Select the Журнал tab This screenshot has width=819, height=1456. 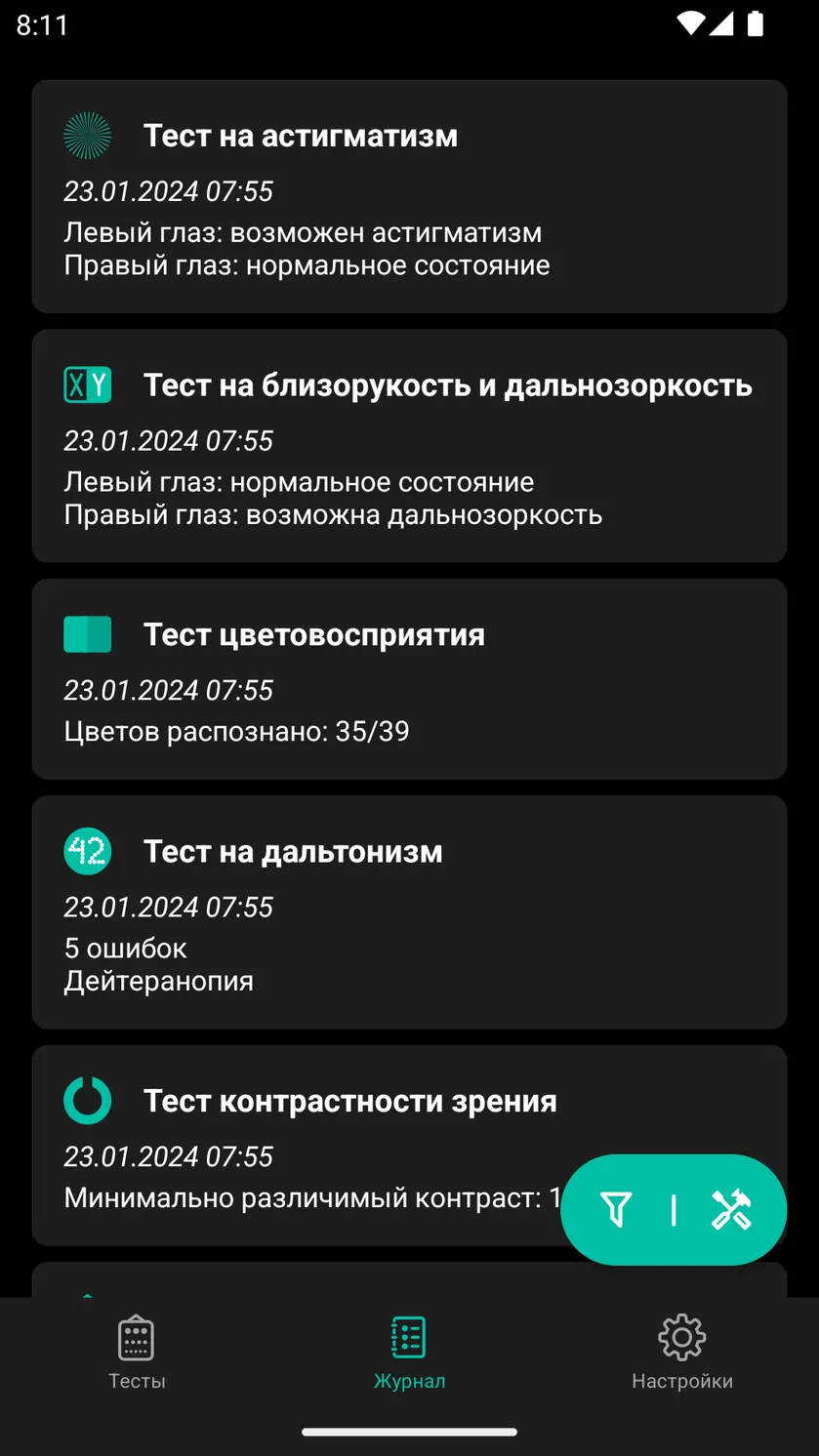point(409,1353)
